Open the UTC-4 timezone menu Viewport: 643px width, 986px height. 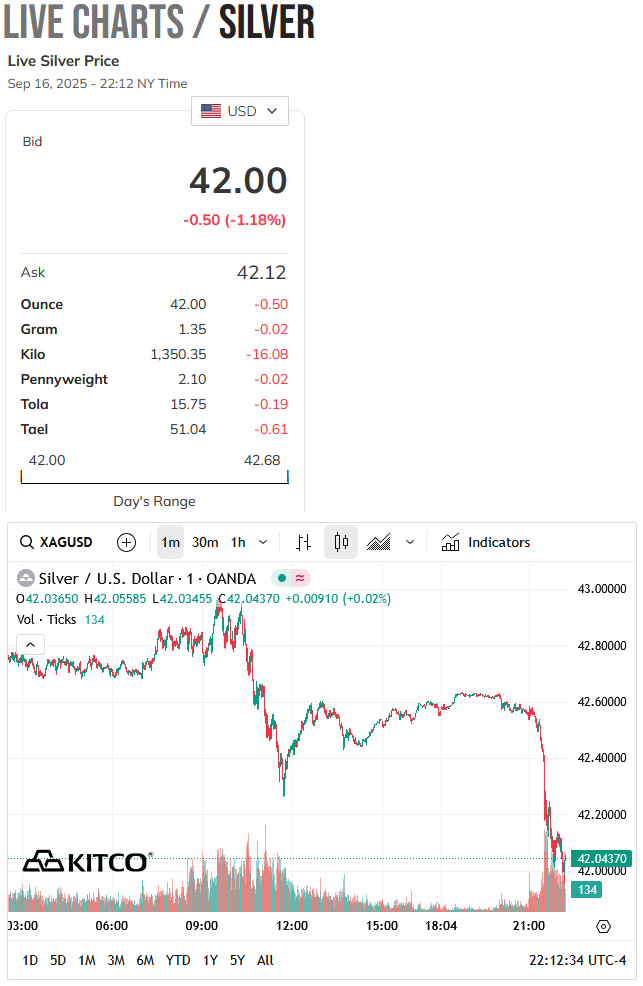click(x=578, y=960)
